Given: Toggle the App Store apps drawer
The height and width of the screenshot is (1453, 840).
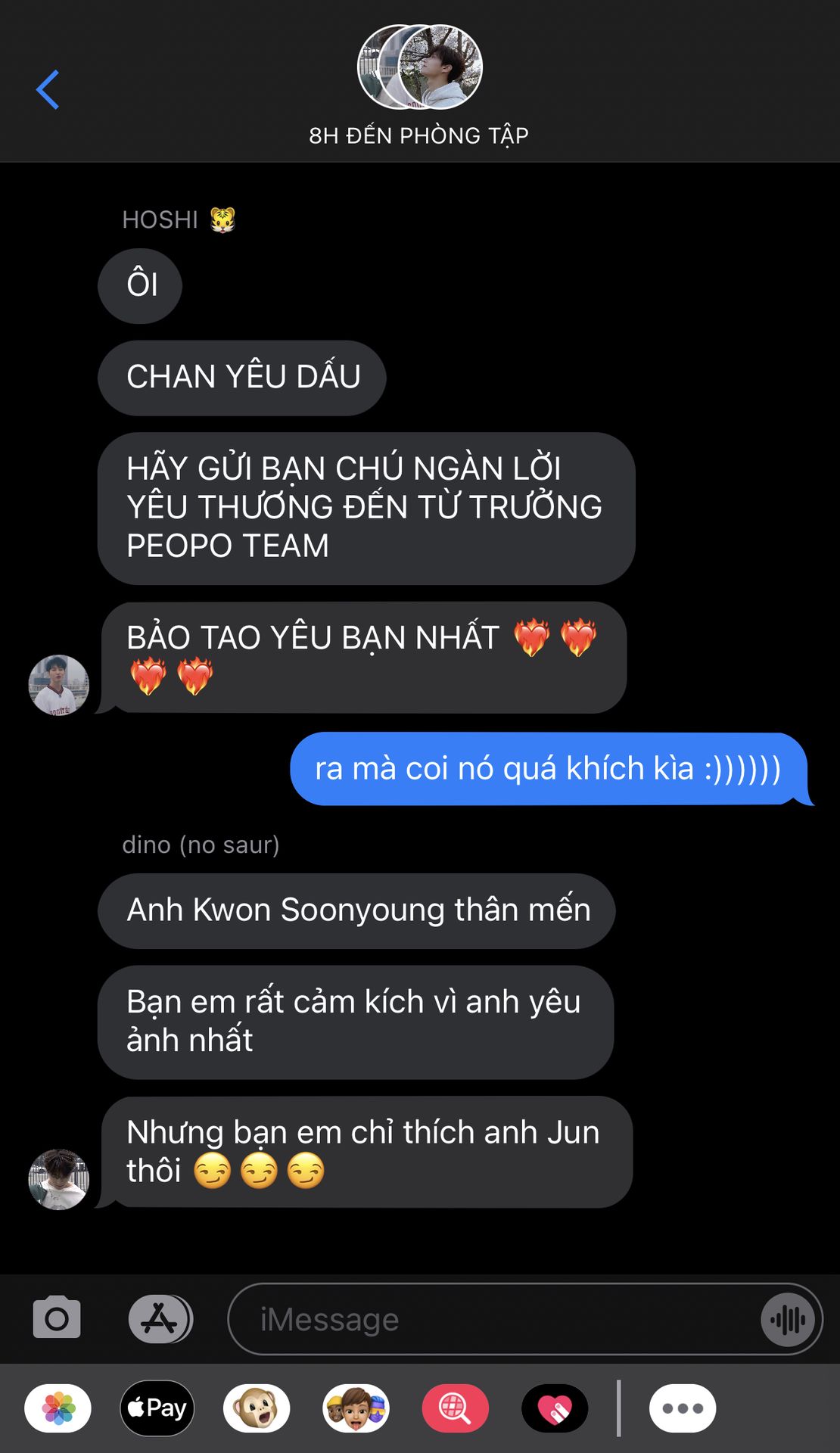Looking at the screenshot, I should click(x=160, y=1318).
